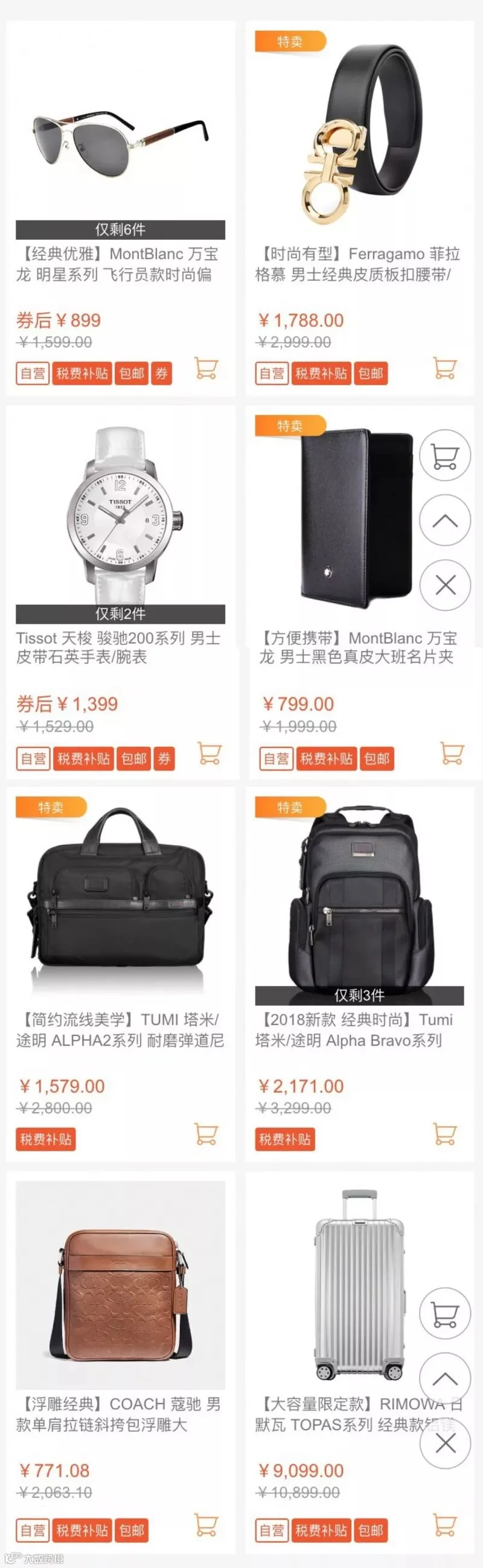This screenshot has width=483, height=1568.
Task: Add MontBlanc sunglasses to cart
Action: pos(206,368)
